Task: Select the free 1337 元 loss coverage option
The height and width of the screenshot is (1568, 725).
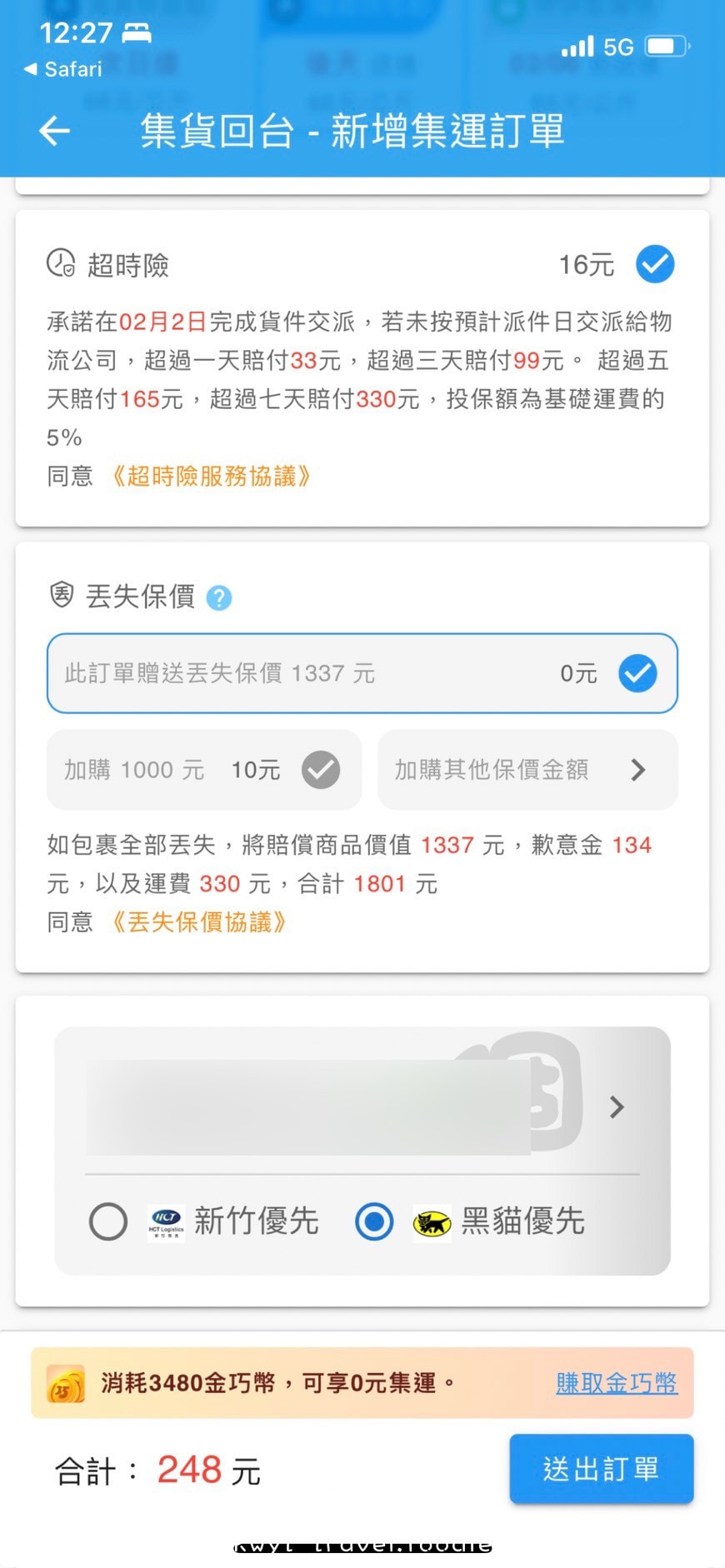Action: click(x=362, y=673)
